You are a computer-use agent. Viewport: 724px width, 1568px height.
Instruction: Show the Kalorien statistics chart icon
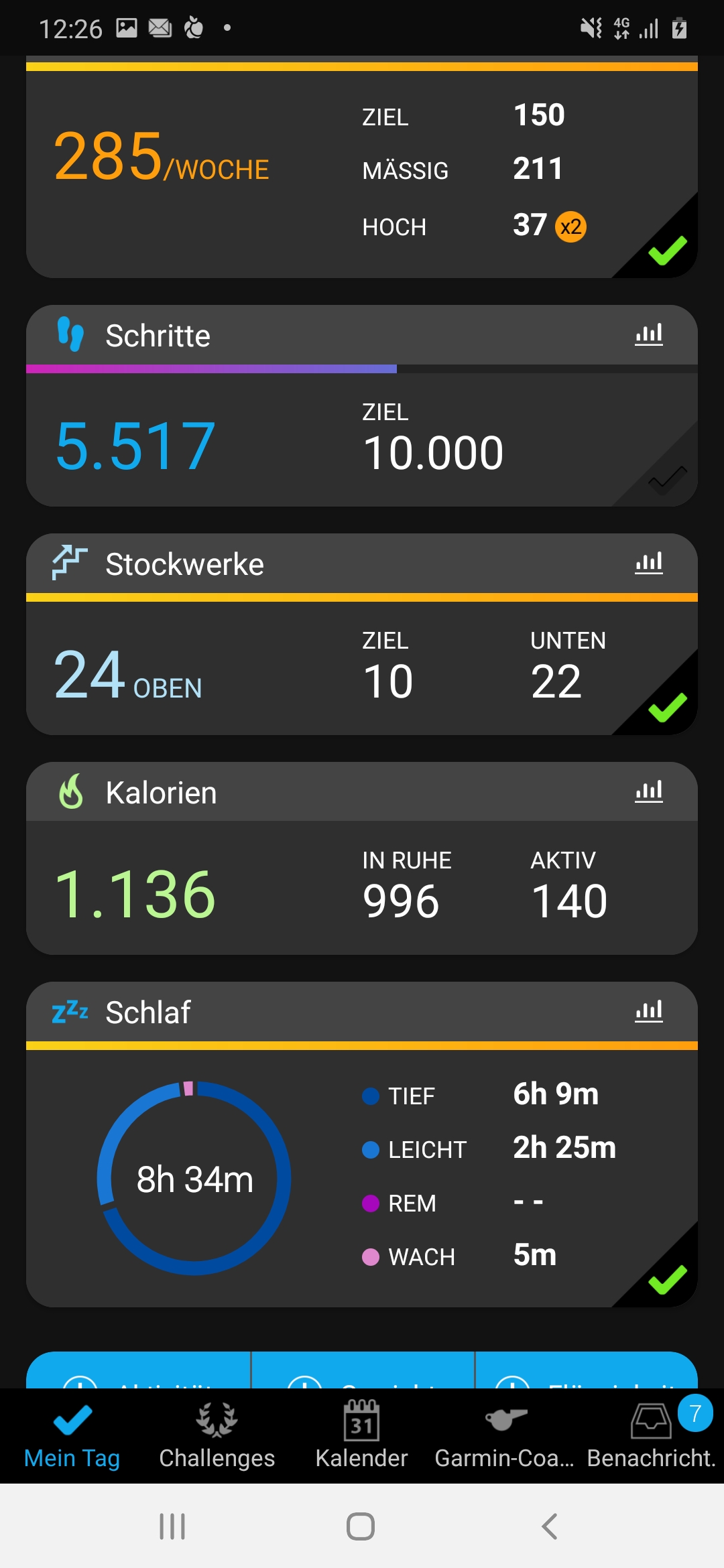click(x=648, y=791)
